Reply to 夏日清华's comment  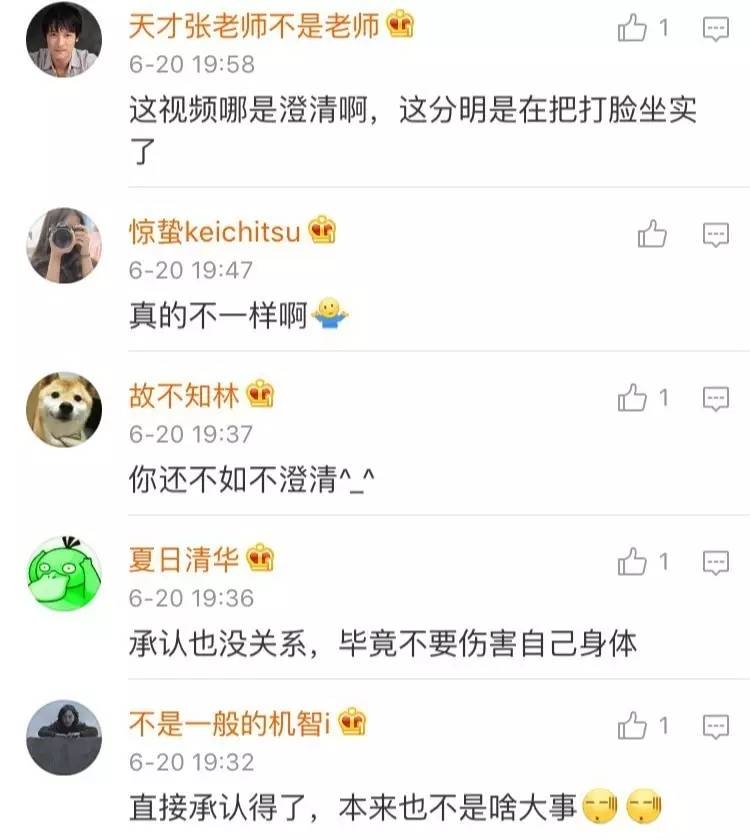[715, 562]
